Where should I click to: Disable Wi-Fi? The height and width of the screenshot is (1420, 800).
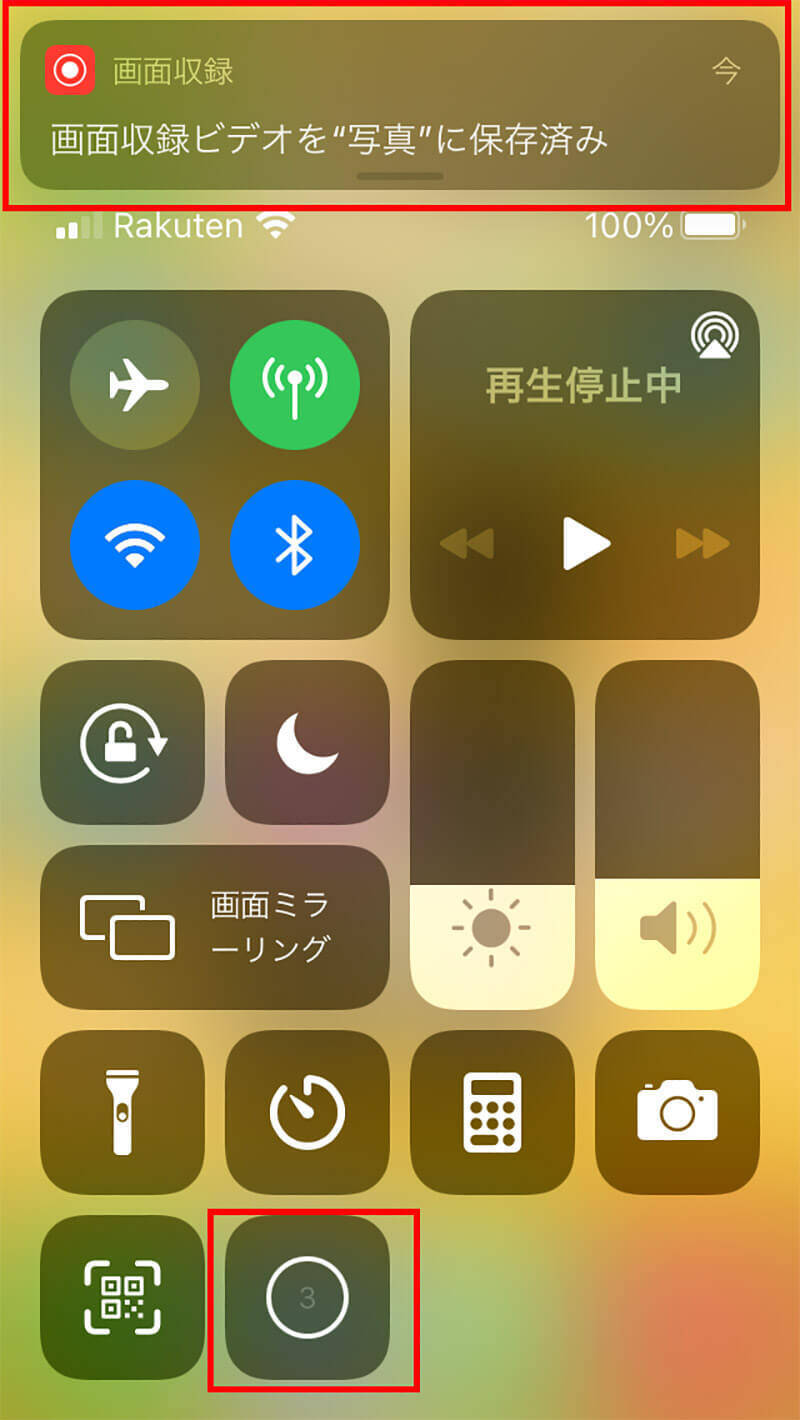click(135, 546)
